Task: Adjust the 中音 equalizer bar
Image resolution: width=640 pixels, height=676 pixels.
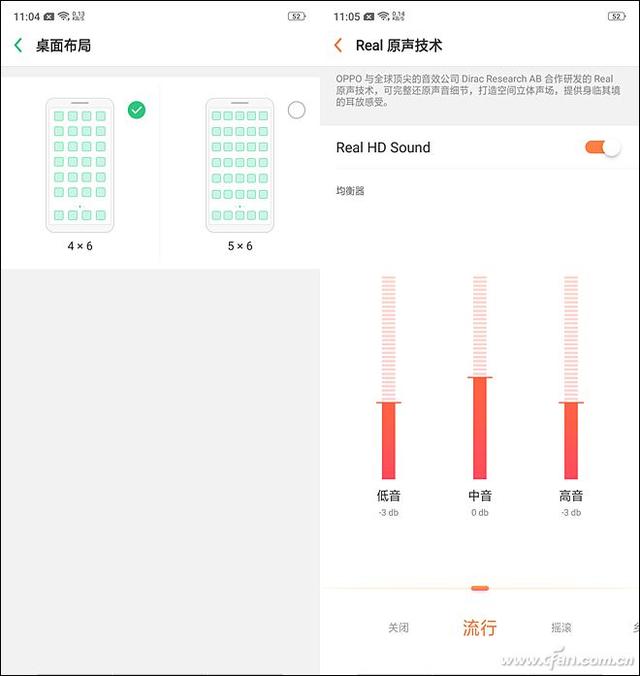Action: (480, 378)
